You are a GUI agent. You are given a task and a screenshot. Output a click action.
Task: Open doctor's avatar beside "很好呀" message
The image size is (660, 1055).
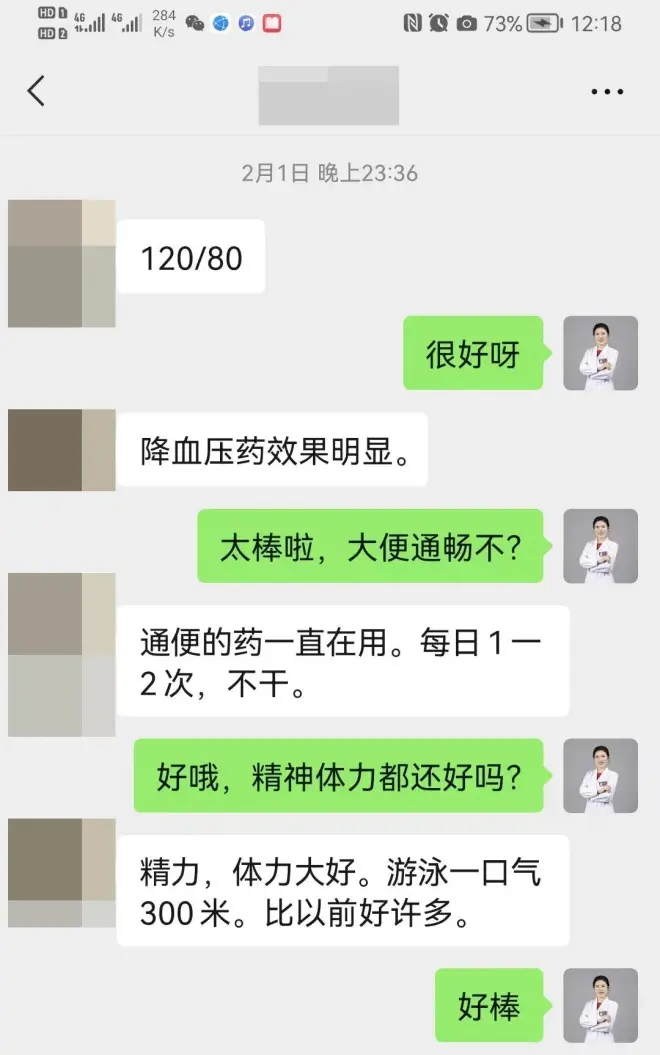[x=600, y=353]
